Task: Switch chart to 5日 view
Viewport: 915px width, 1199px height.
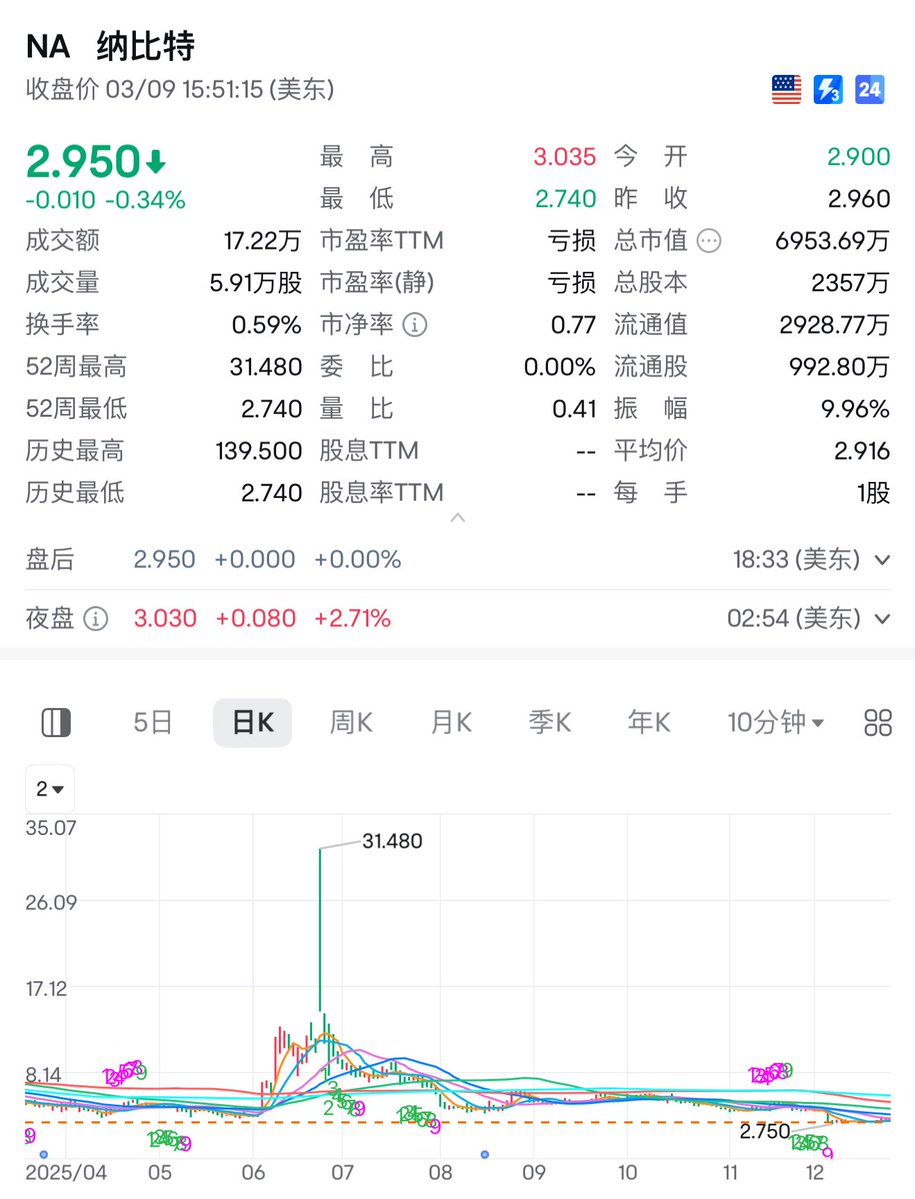Action: (x=153, y=723)
